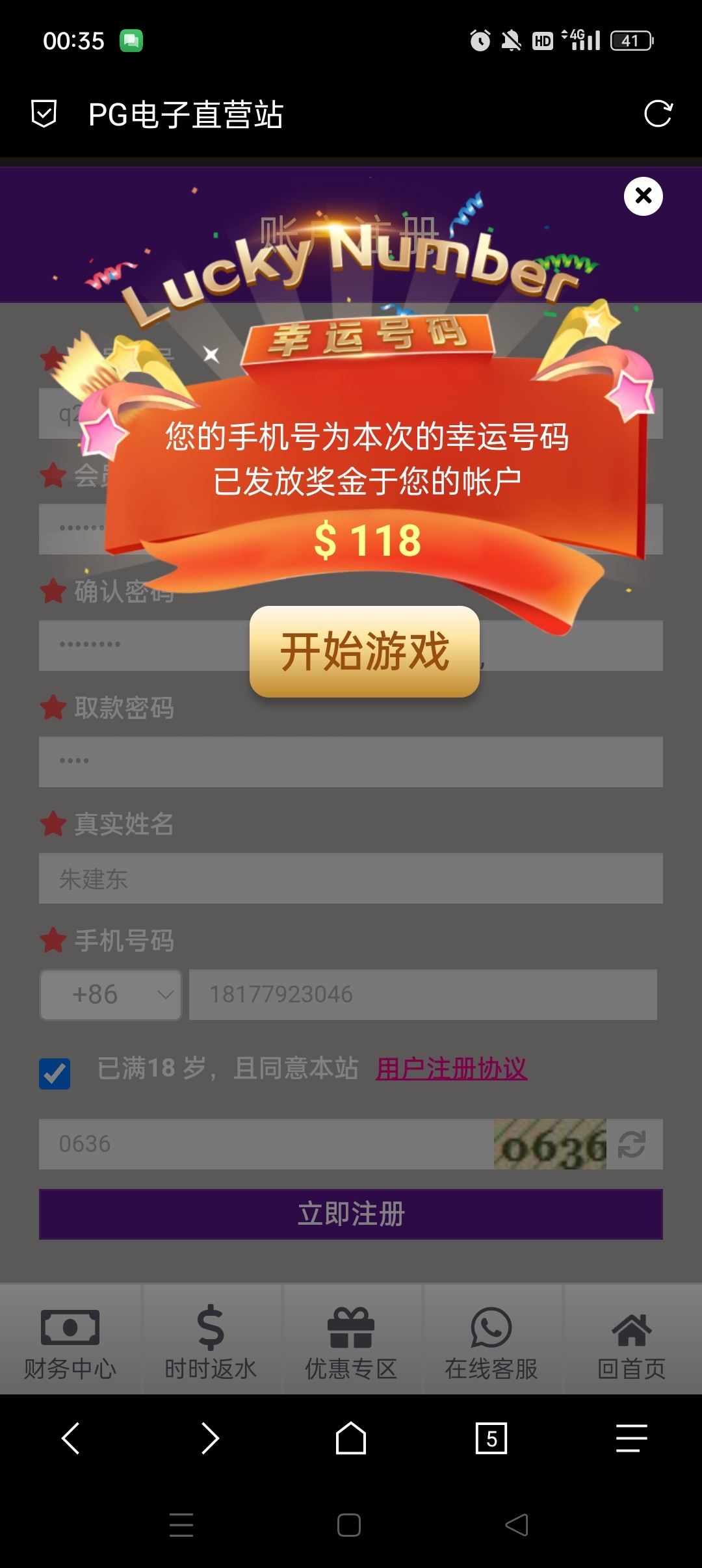Go forward in browser
Image resolution: width=702 pixels, height=1568 pixels.
(x=211, y=1438)
